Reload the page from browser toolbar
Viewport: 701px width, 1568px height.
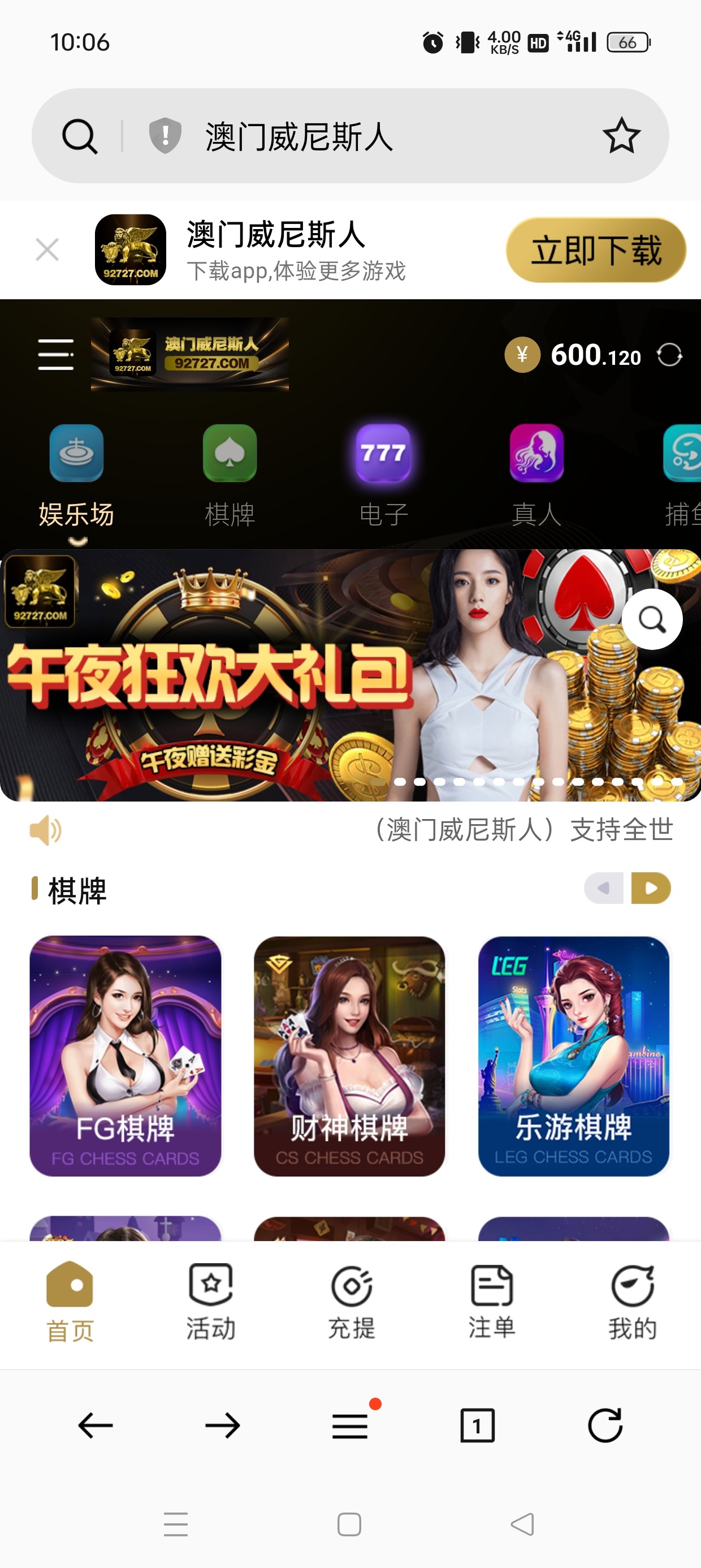click(605, 1425)
